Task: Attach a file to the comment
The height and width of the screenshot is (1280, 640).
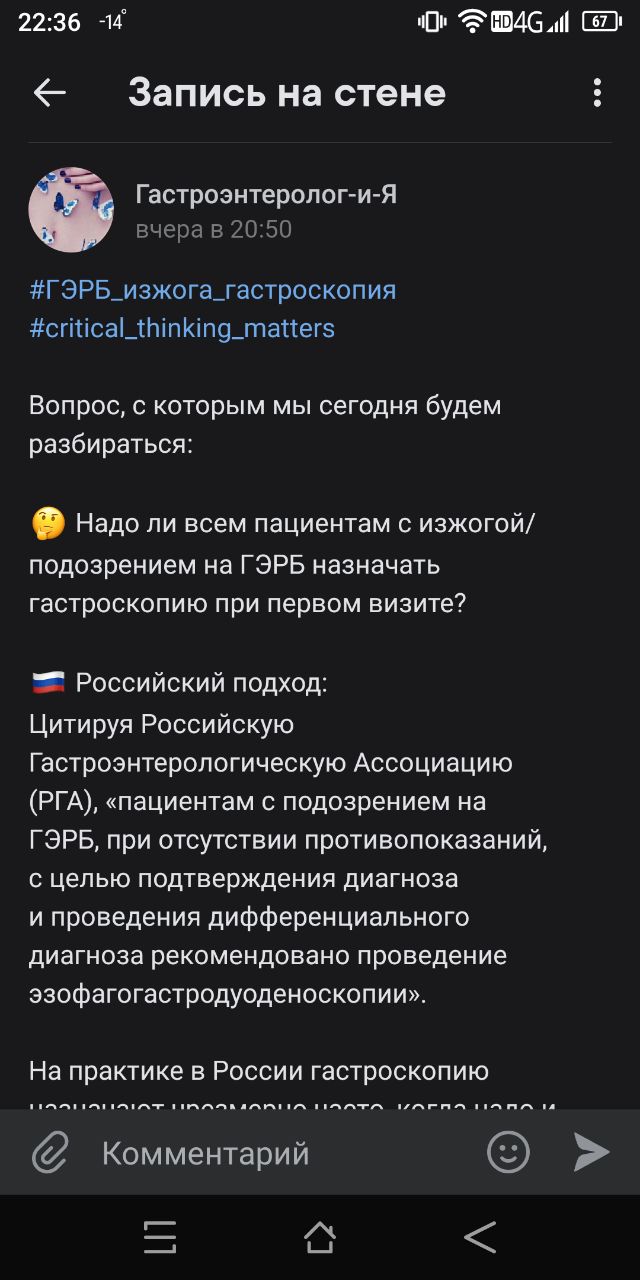Action: (x=49, y=1153)
